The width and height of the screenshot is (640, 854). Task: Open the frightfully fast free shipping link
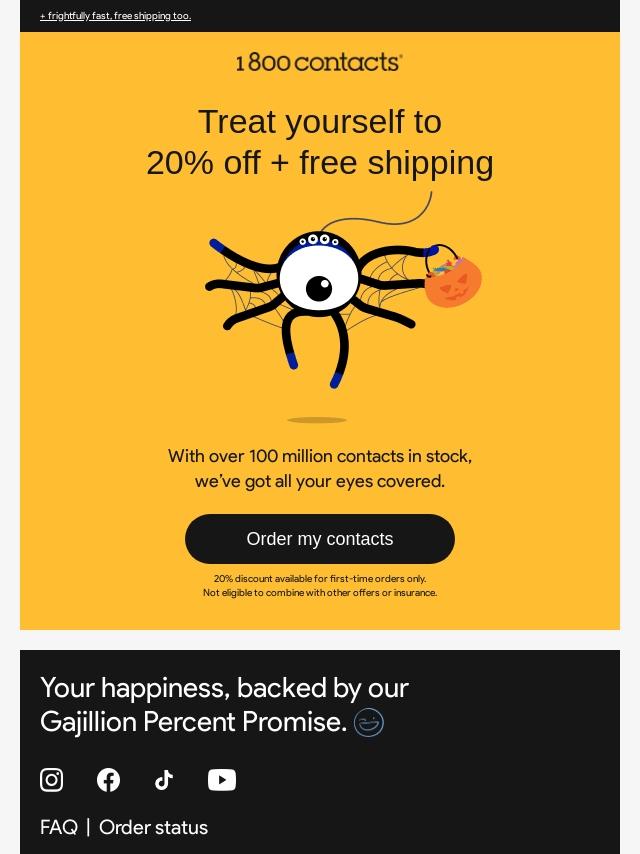(115, 16)
